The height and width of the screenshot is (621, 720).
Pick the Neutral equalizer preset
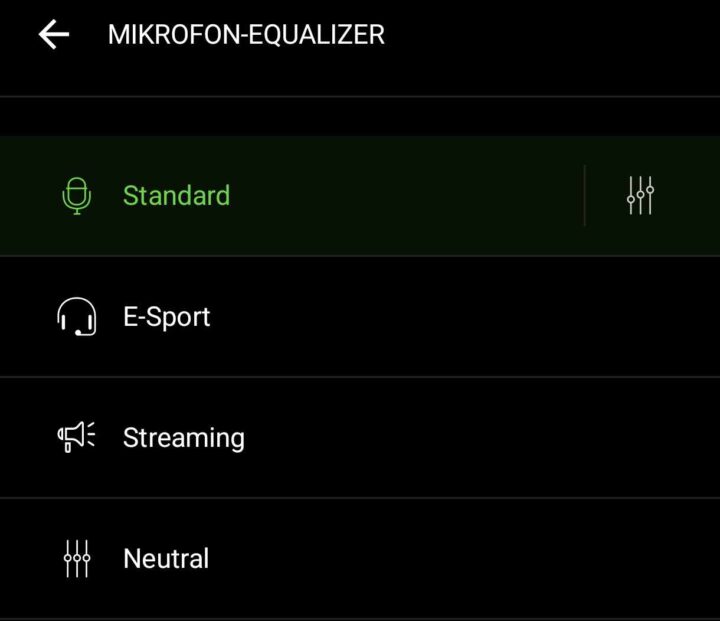pyautogui.click(x=165, y=558)
